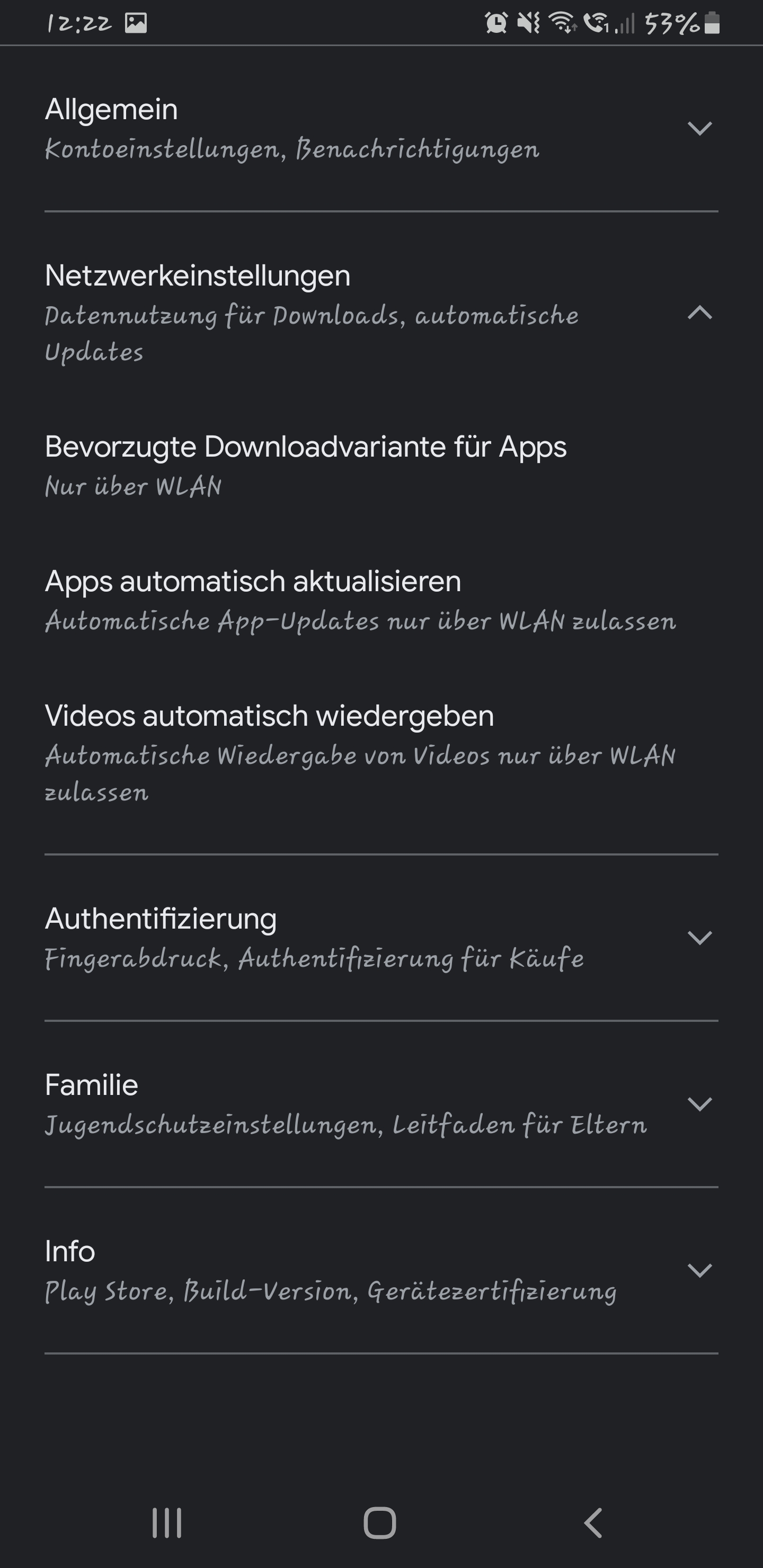Tap the alarm clock icon in status bar

(x=496, y=23)
